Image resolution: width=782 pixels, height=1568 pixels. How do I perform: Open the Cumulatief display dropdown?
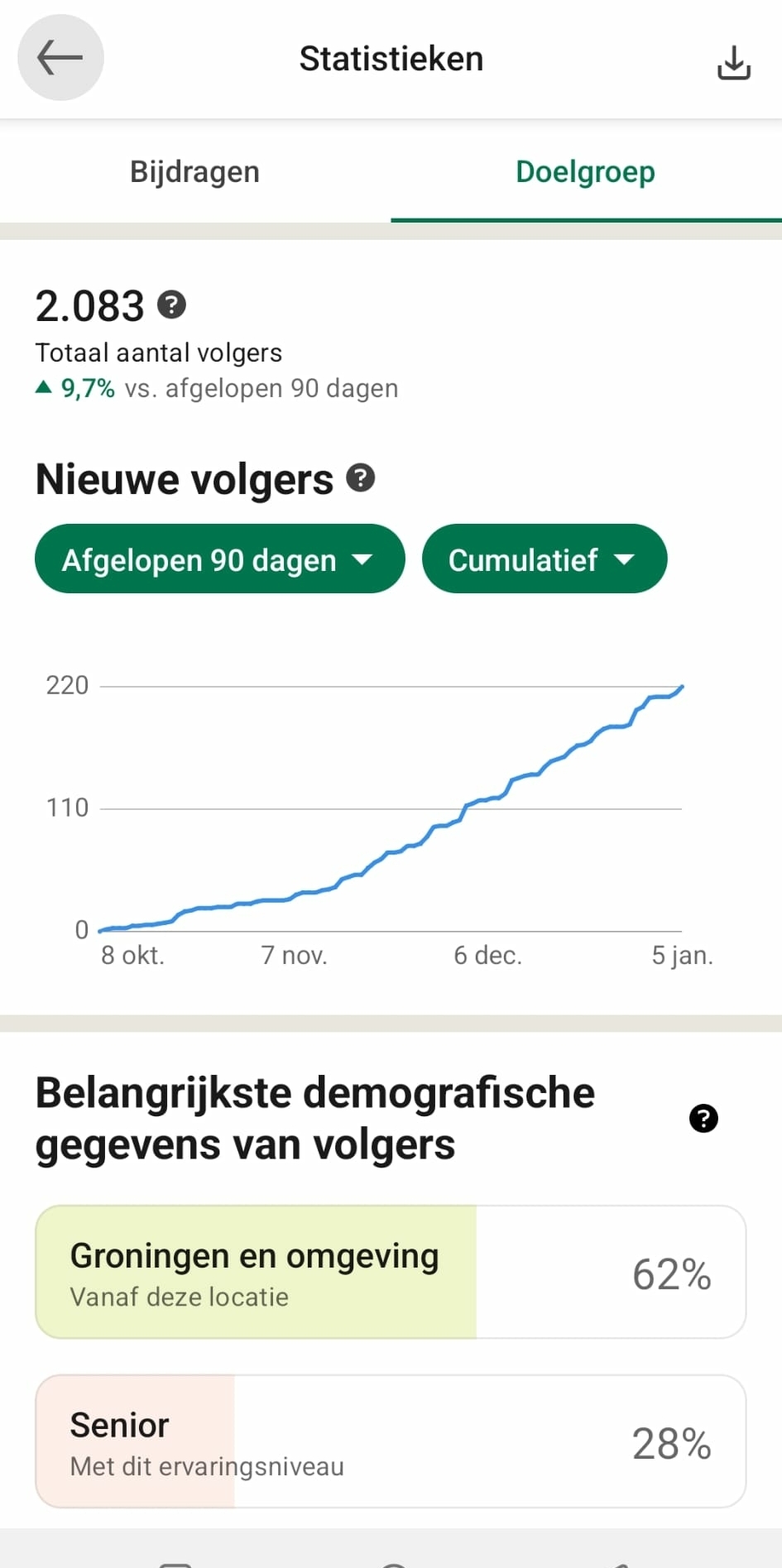pos(545,559)
